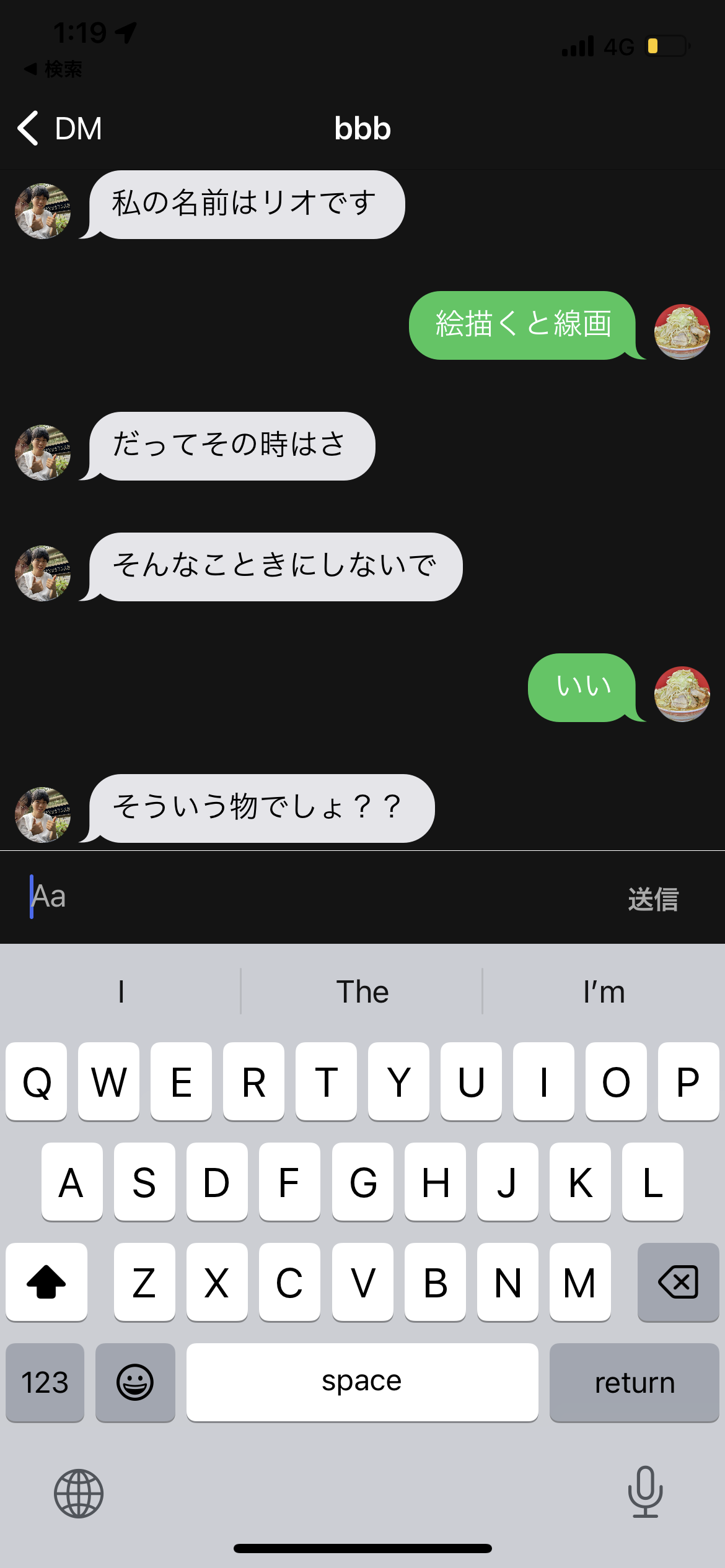The width and height of the screenshot is (725, 1568).
Task: Insert the suggestion "I'm"
Action: click(604, 992)
